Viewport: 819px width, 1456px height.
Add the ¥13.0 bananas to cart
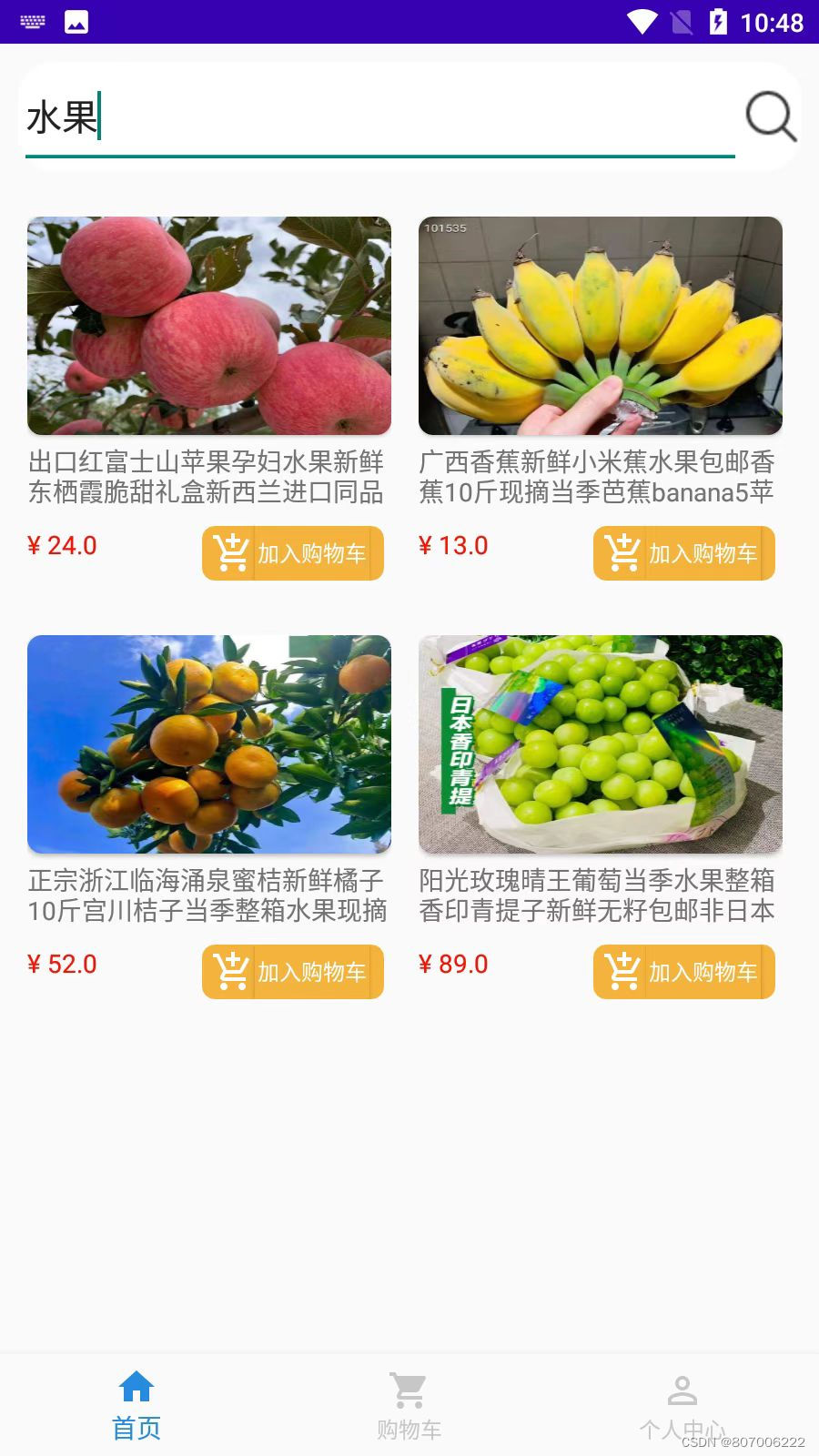683,553
